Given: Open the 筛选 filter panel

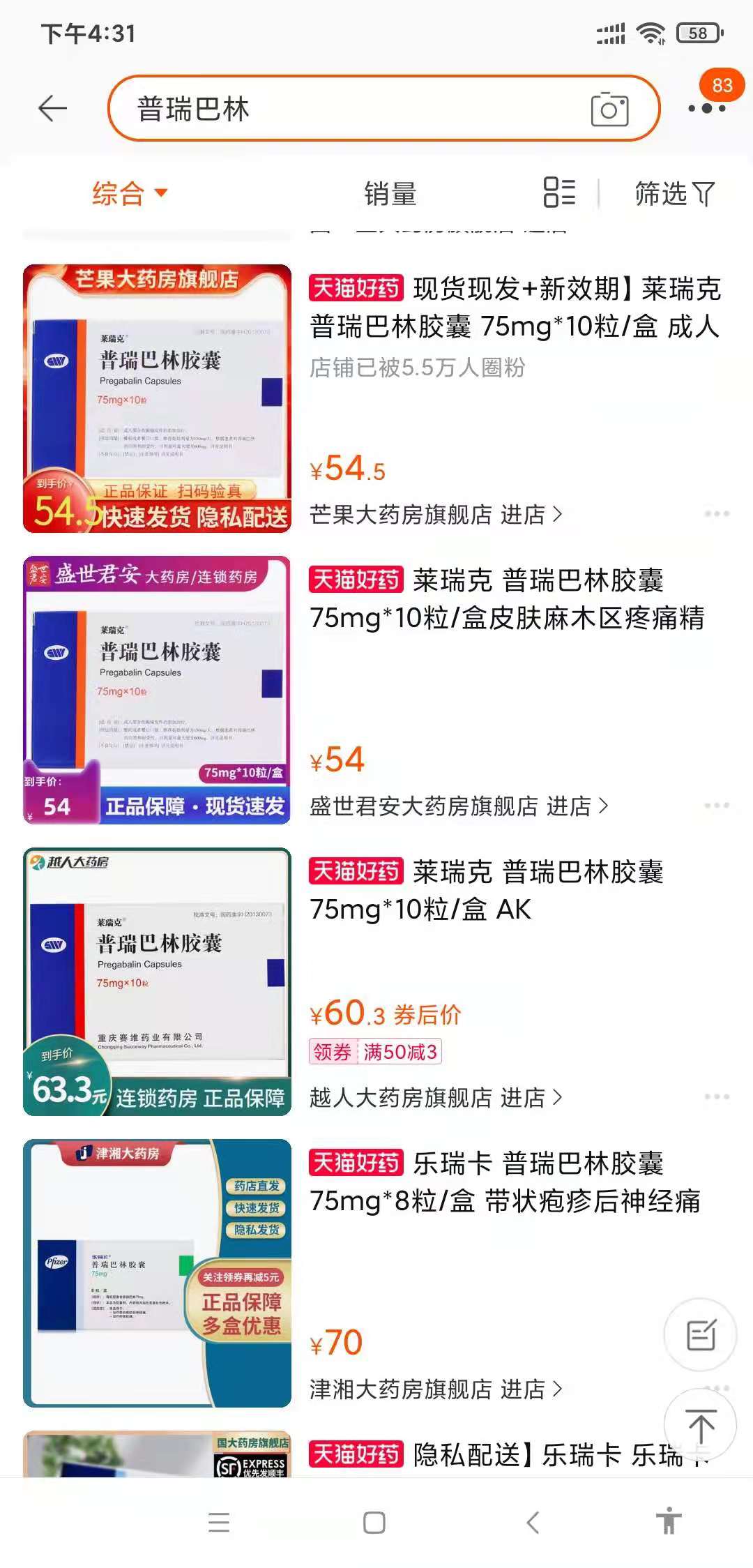Looking at the screenshot, I should (674, 193).
